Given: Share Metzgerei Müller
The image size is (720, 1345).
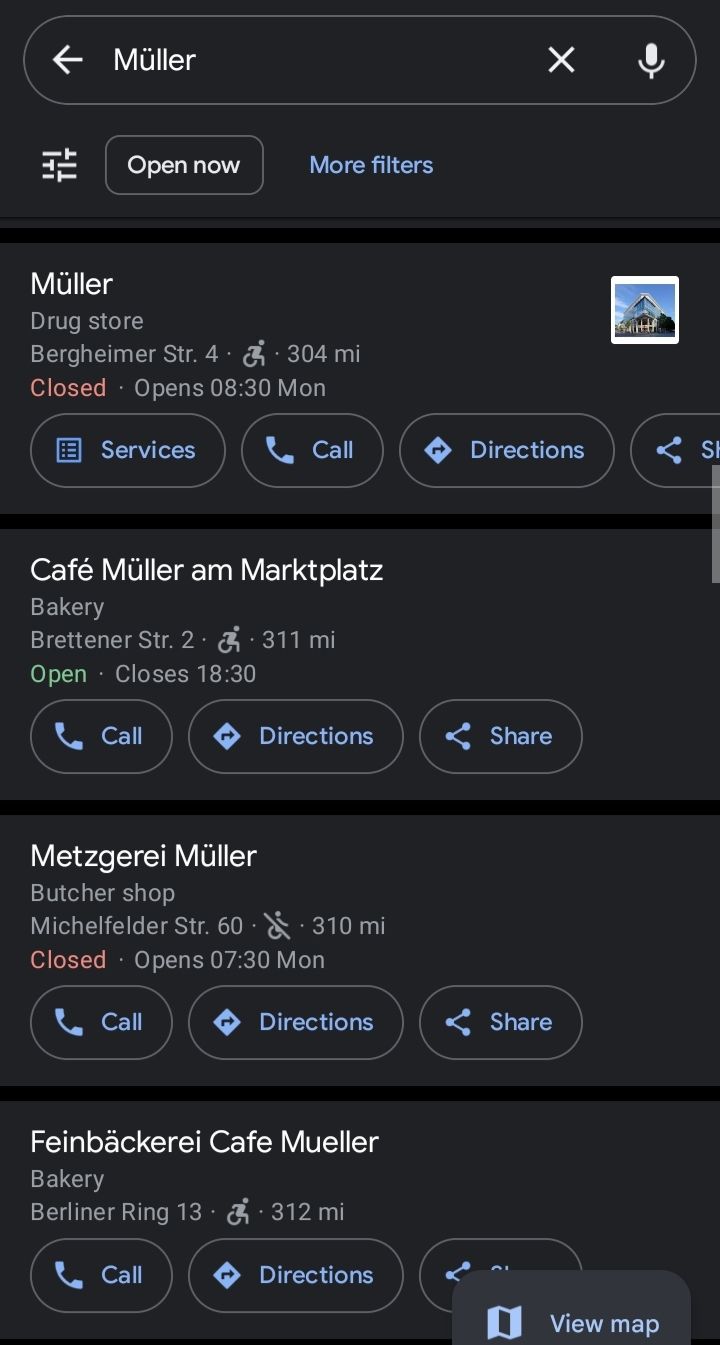Looking at the screenshot, I should [x=500, y=1022].
